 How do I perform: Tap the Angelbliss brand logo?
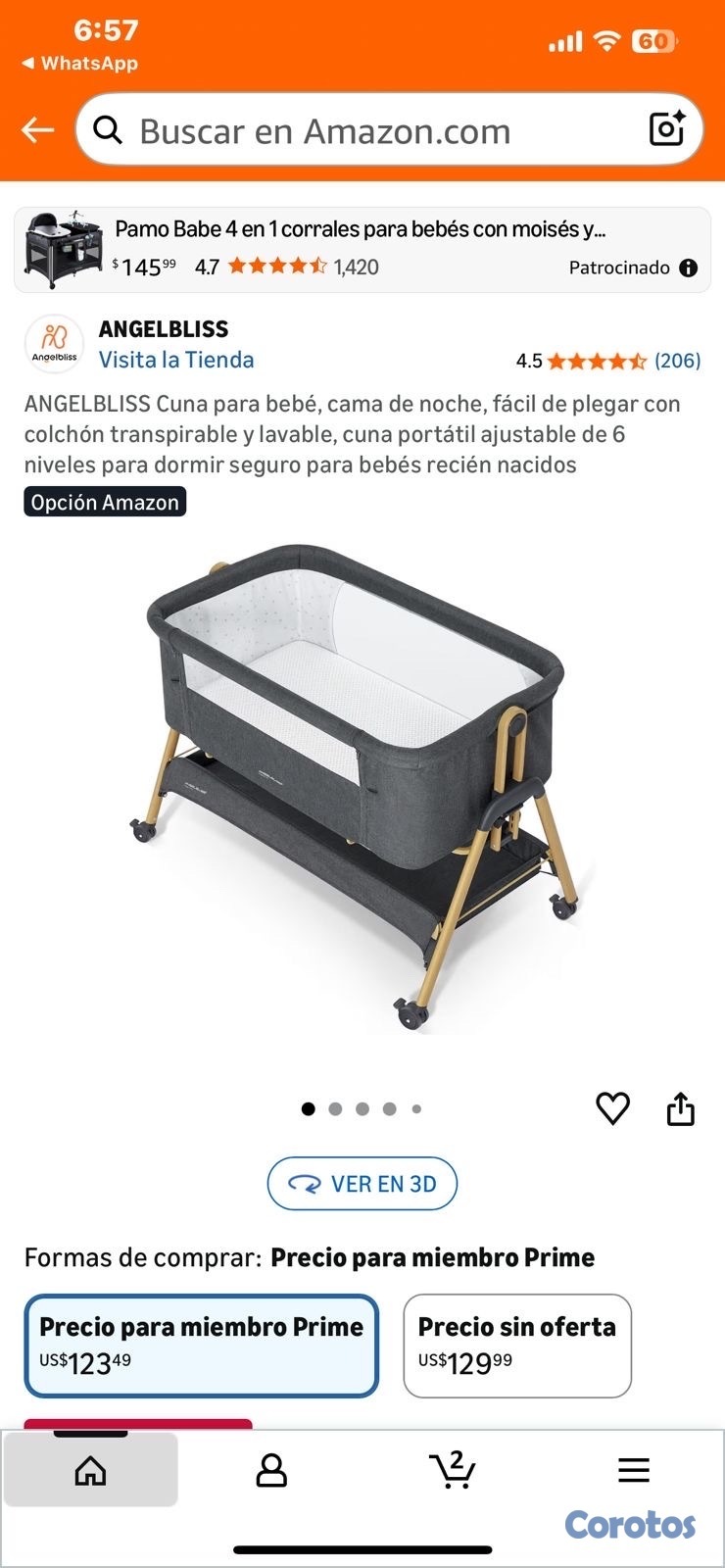point(55,343)
